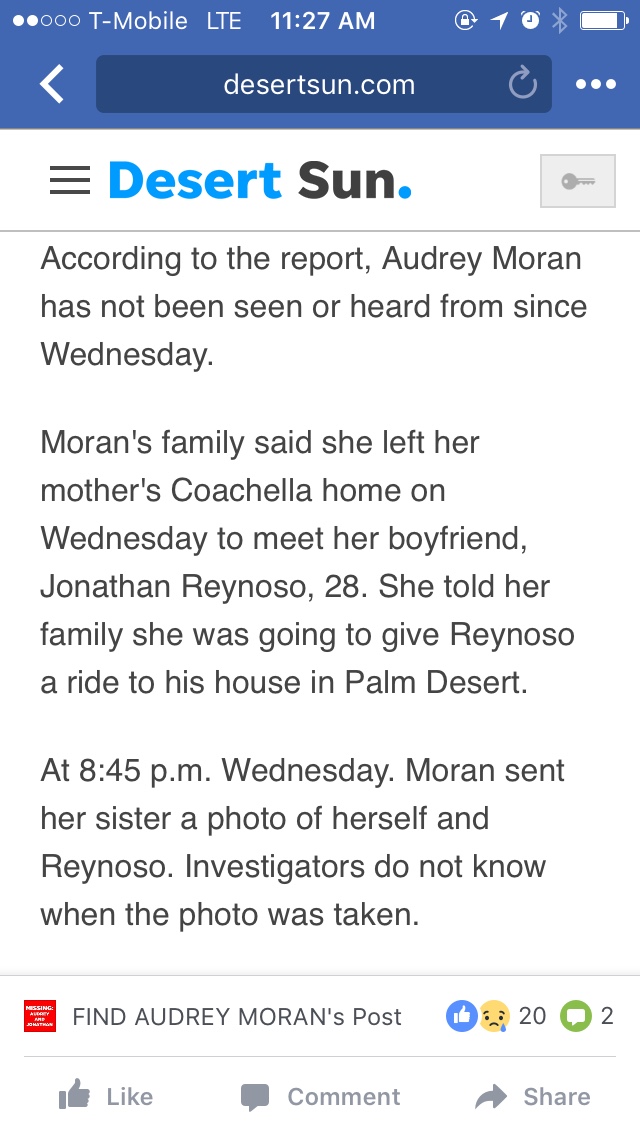
Task: Share the post
Action: [533, 1096]
